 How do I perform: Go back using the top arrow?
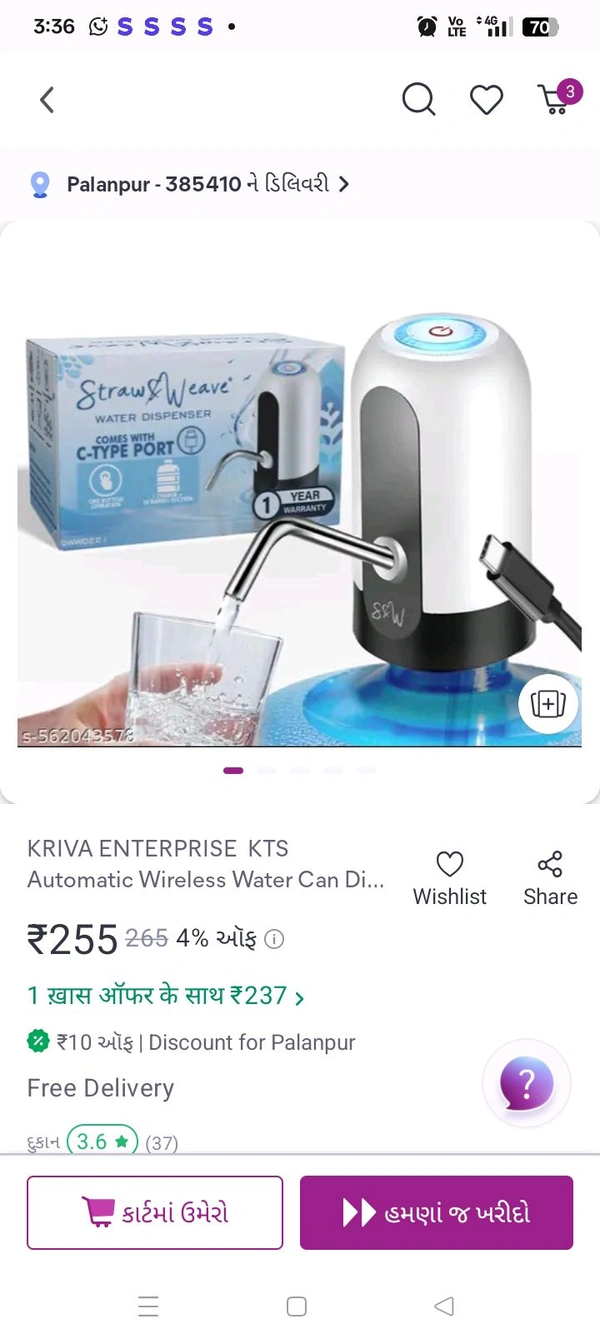tap(46, 100)
